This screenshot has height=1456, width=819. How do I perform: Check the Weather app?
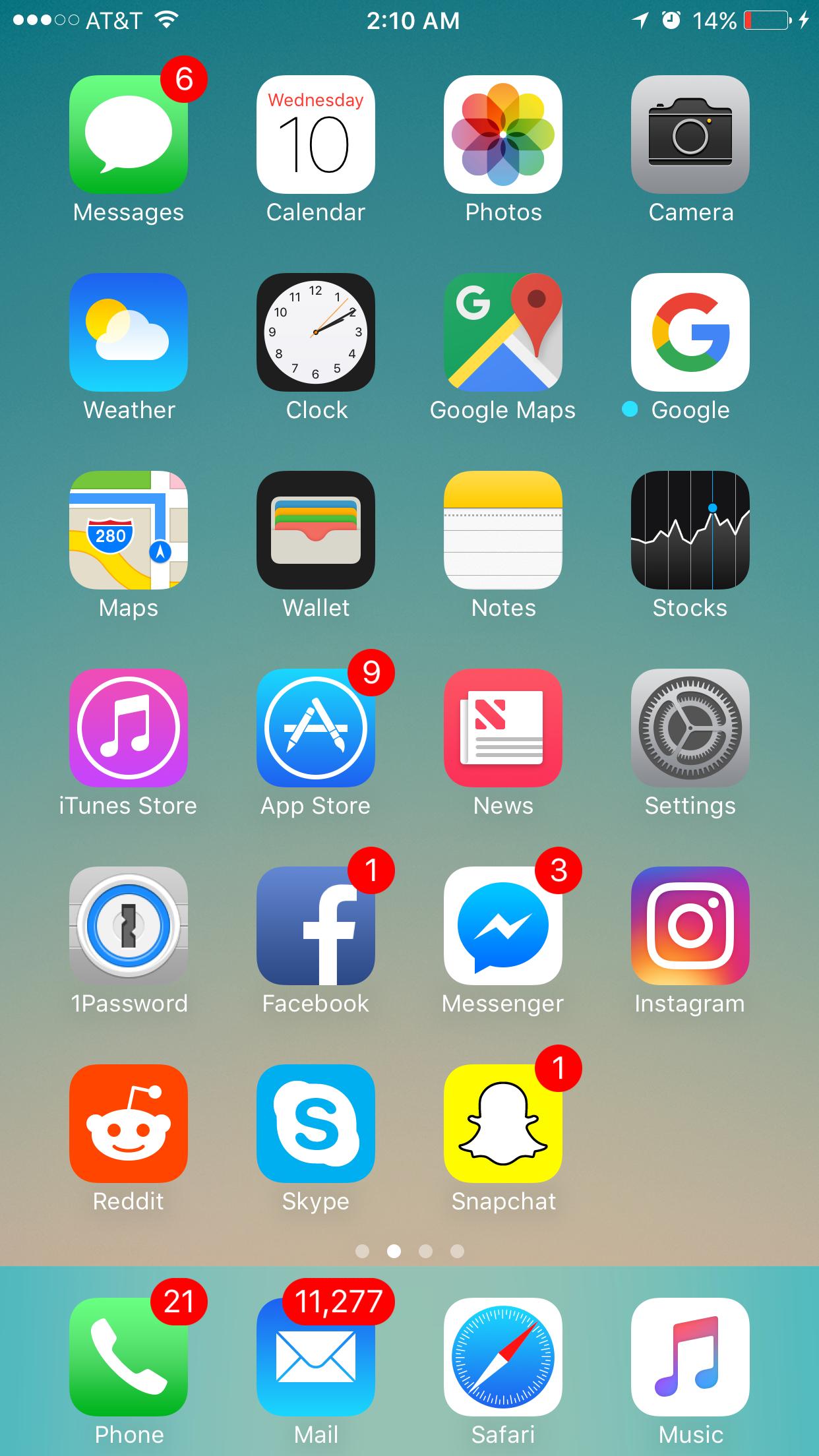coord(129,332)
